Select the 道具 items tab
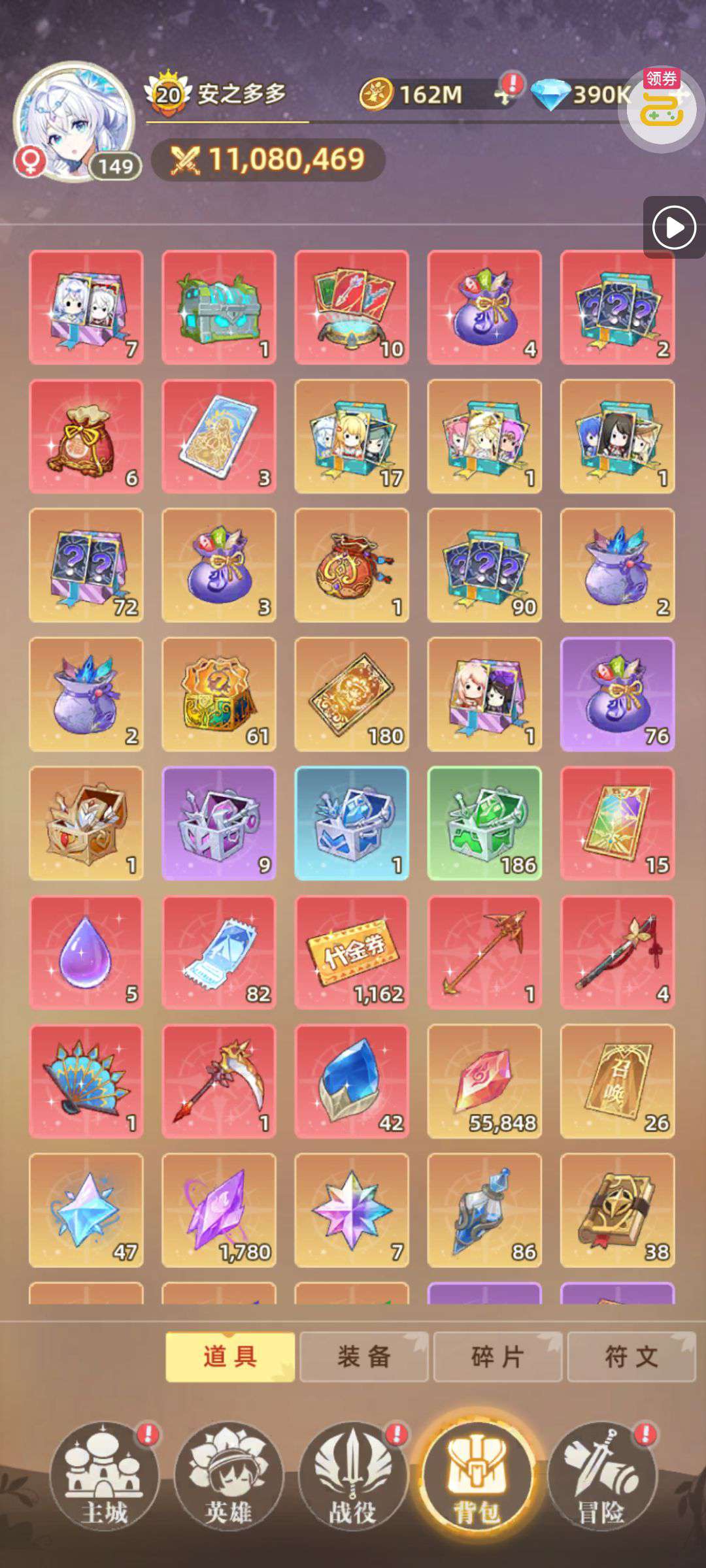The image size is (706, 1568). coord(230,1357)
